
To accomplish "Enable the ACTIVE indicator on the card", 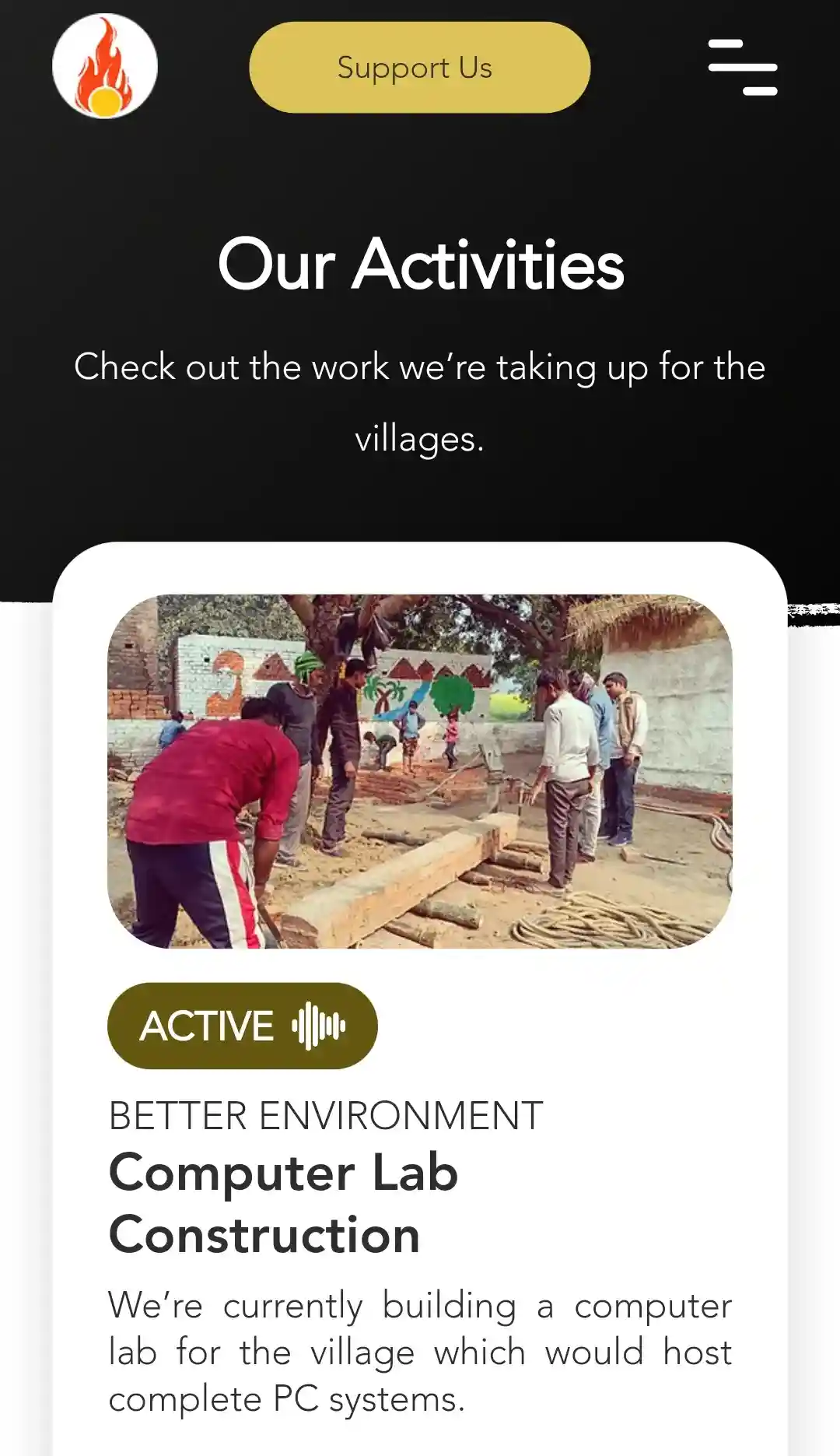I will pyautogui.click(x=241, y=1026).
